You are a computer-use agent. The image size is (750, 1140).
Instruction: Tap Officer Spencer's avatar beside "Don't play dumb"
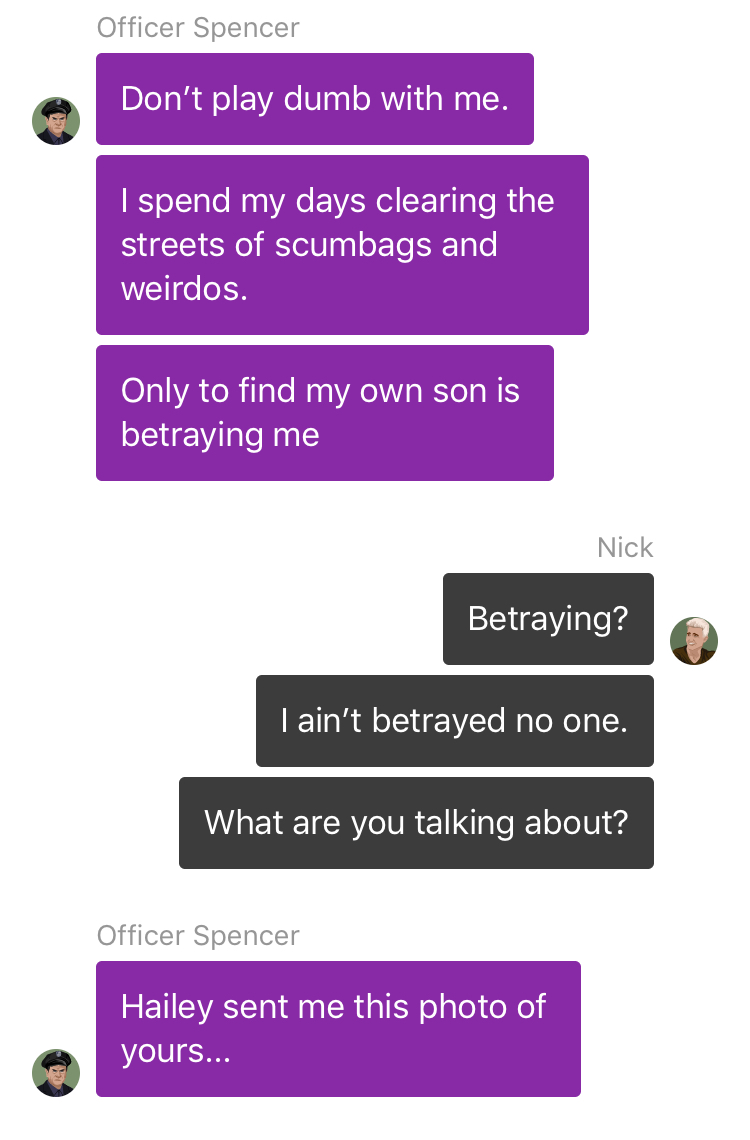tap(56, 121)
